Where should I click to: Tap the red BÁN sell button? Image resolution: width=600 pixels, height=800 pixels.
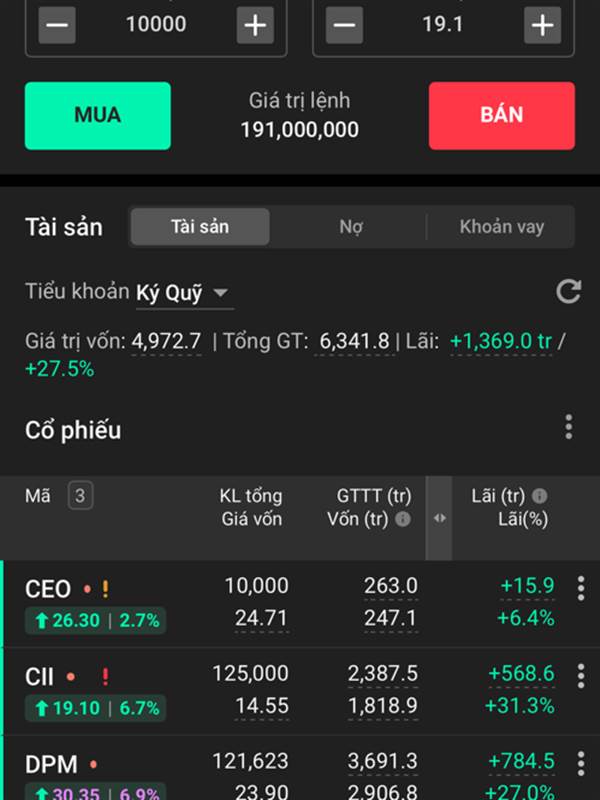[502, 116]
